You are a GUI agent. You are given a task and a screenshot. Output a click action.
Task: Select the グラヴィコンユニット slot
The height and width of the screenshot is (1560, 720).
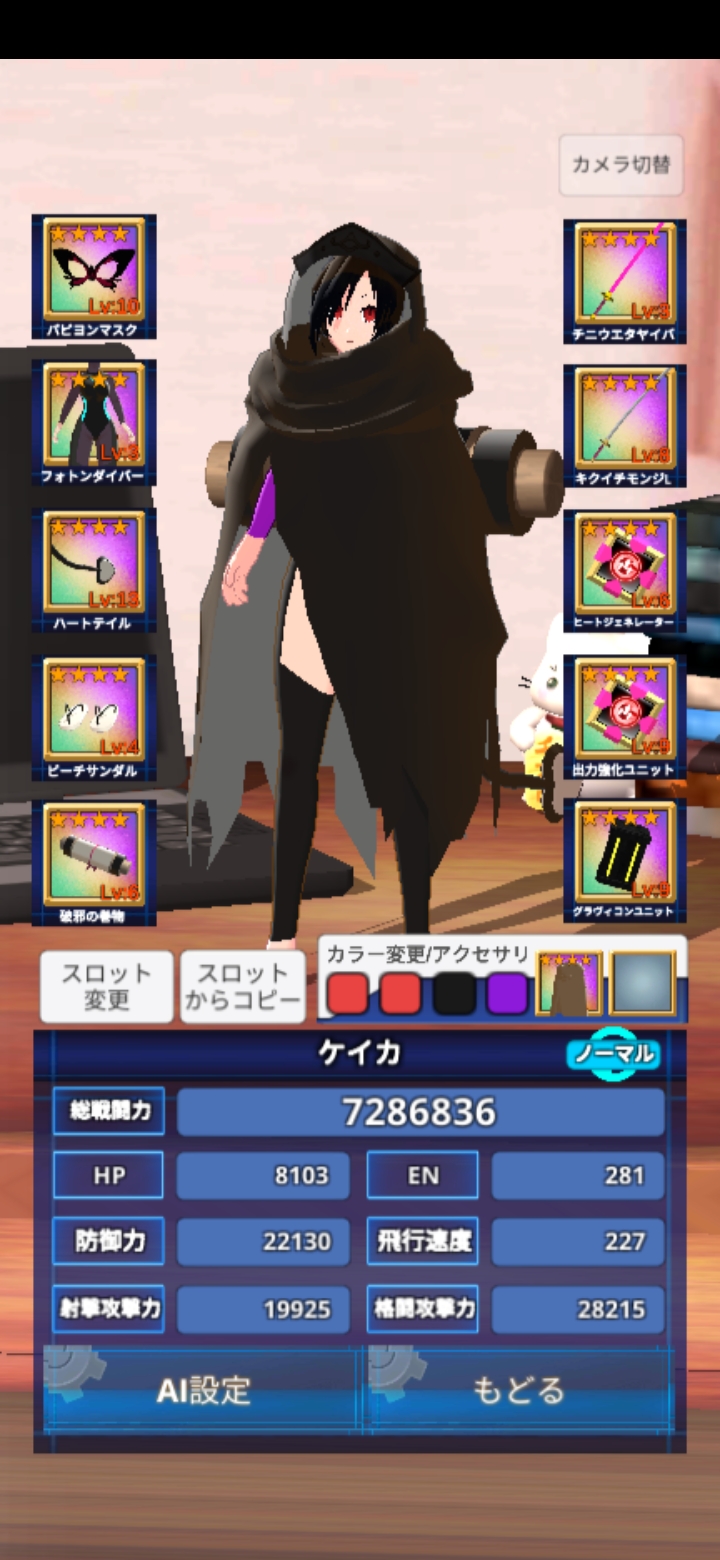(x=625, y=861)
